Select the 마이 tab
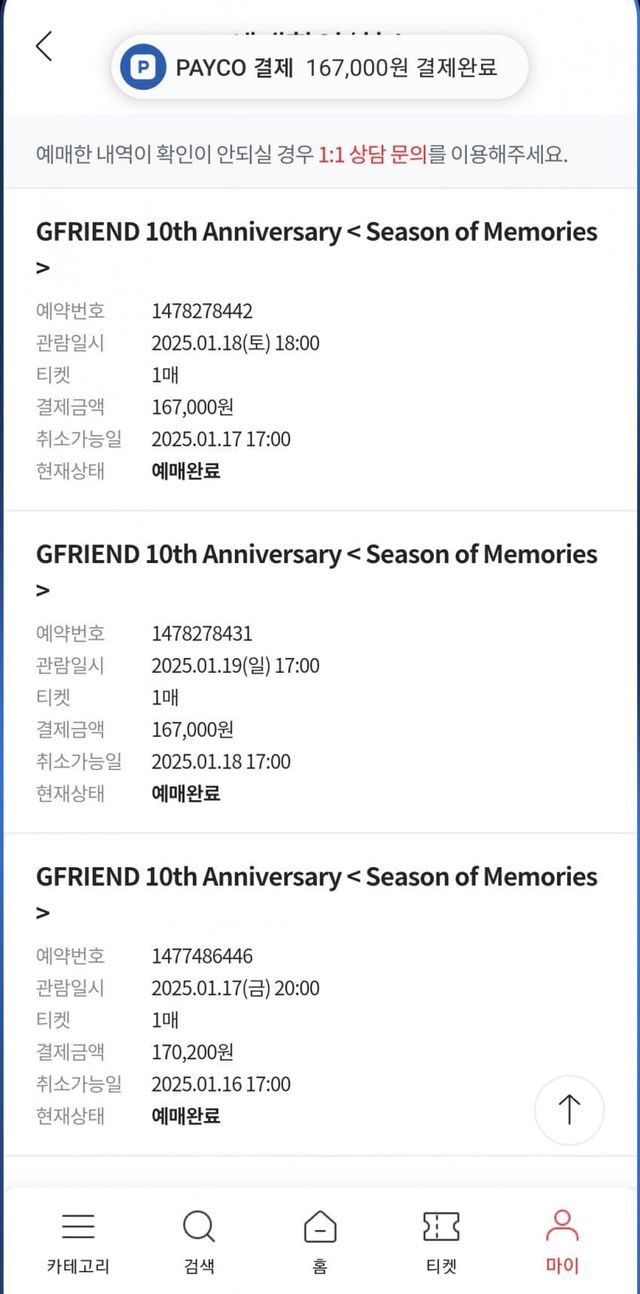This screenshot has width=640, height=1294. pyautogui.click(x=562, y=1241)
